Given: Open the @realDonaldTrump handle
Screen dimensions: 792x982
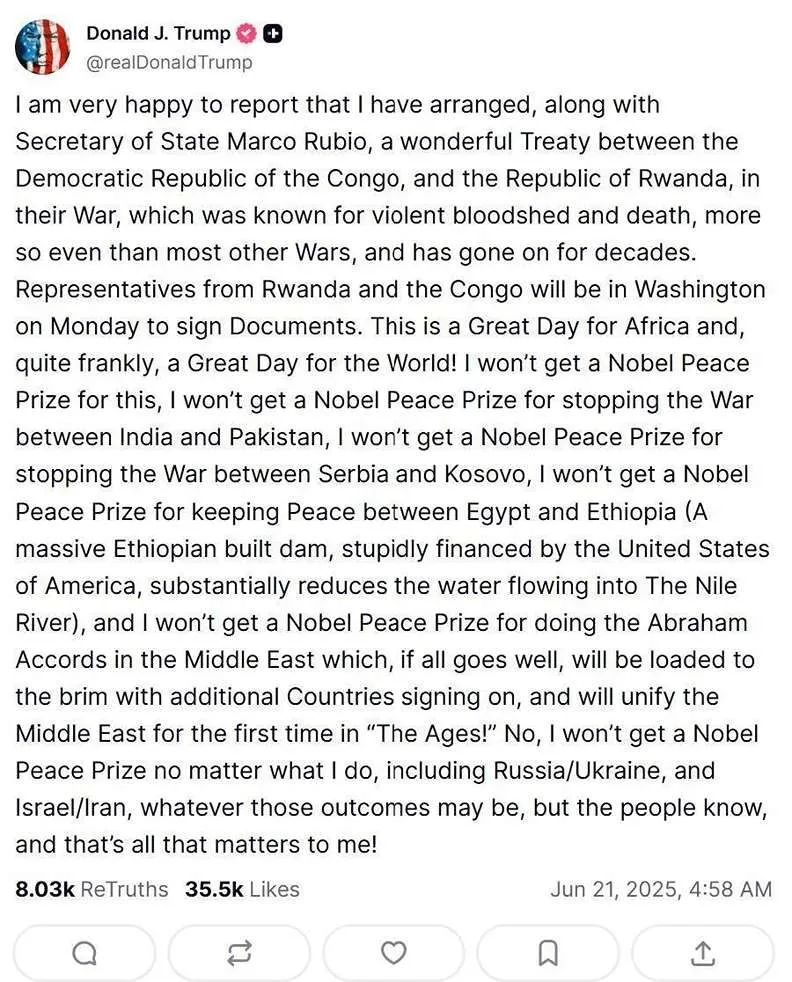Looking at the screenshot, I should [x=169, y=62].
